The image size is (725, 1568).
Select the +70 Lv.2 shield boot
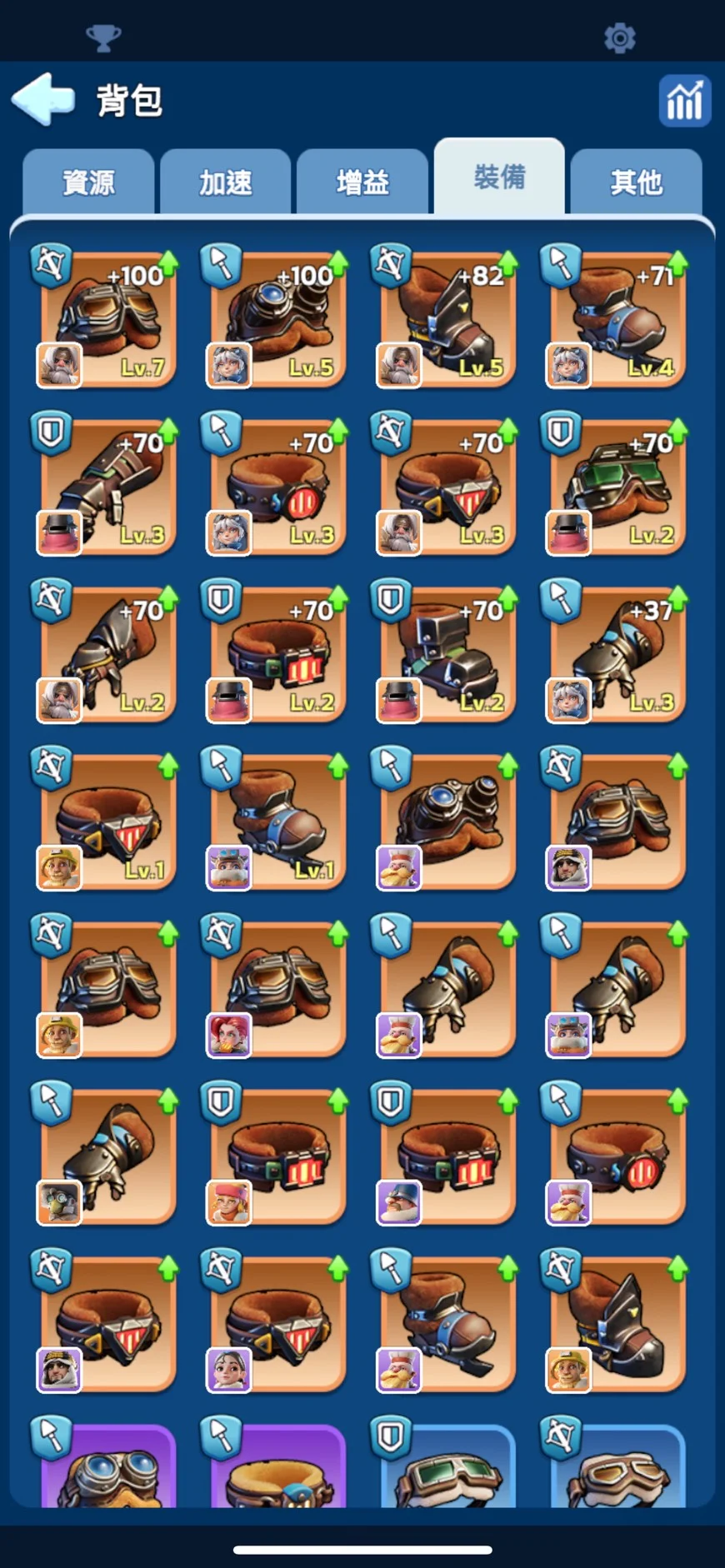[x=448, y=655]
